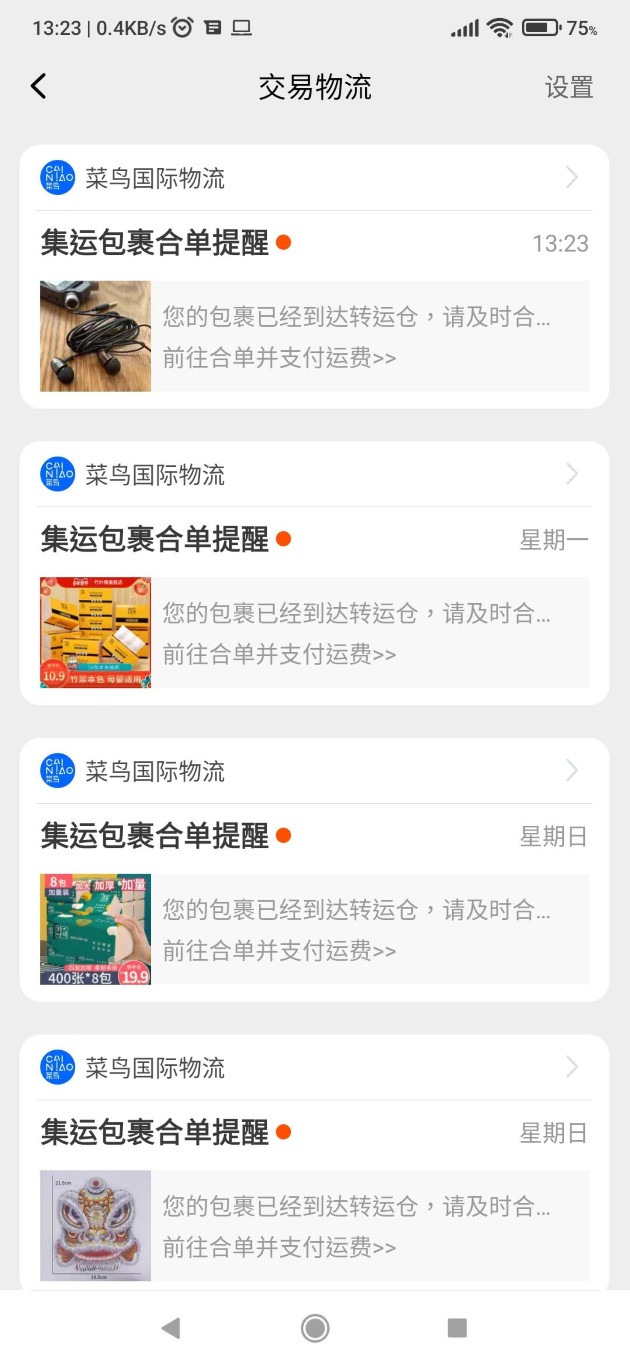Go back using the top-left arrow
Viewport: 630px width, 1366px height.
click(x=38, y=87)
